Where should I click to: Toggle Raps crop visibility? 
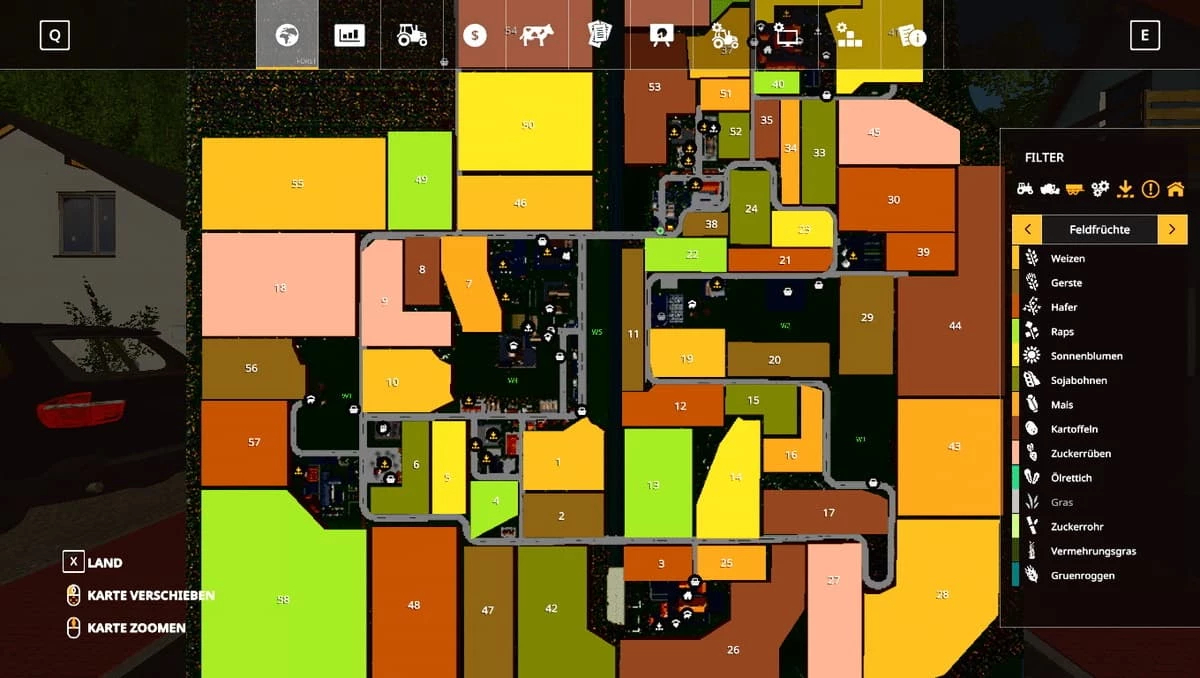click(x=1062, y=331)
